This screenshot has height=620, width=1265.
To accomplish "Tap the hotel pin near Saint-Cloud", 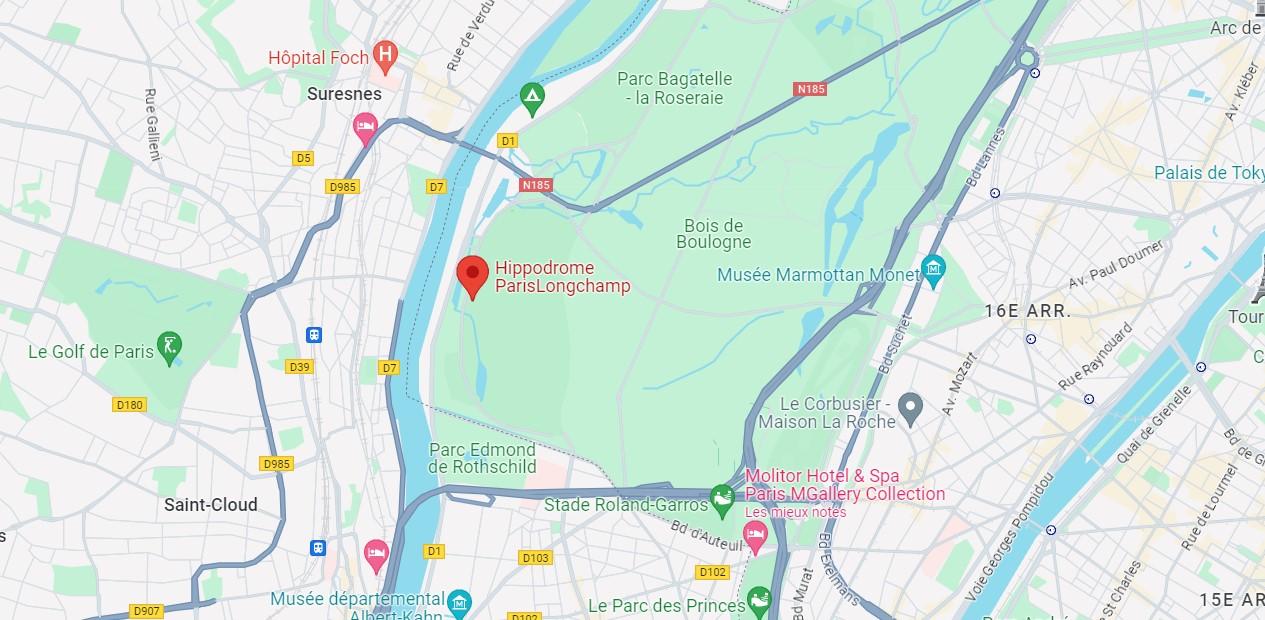I will click(x=376, y=553).
